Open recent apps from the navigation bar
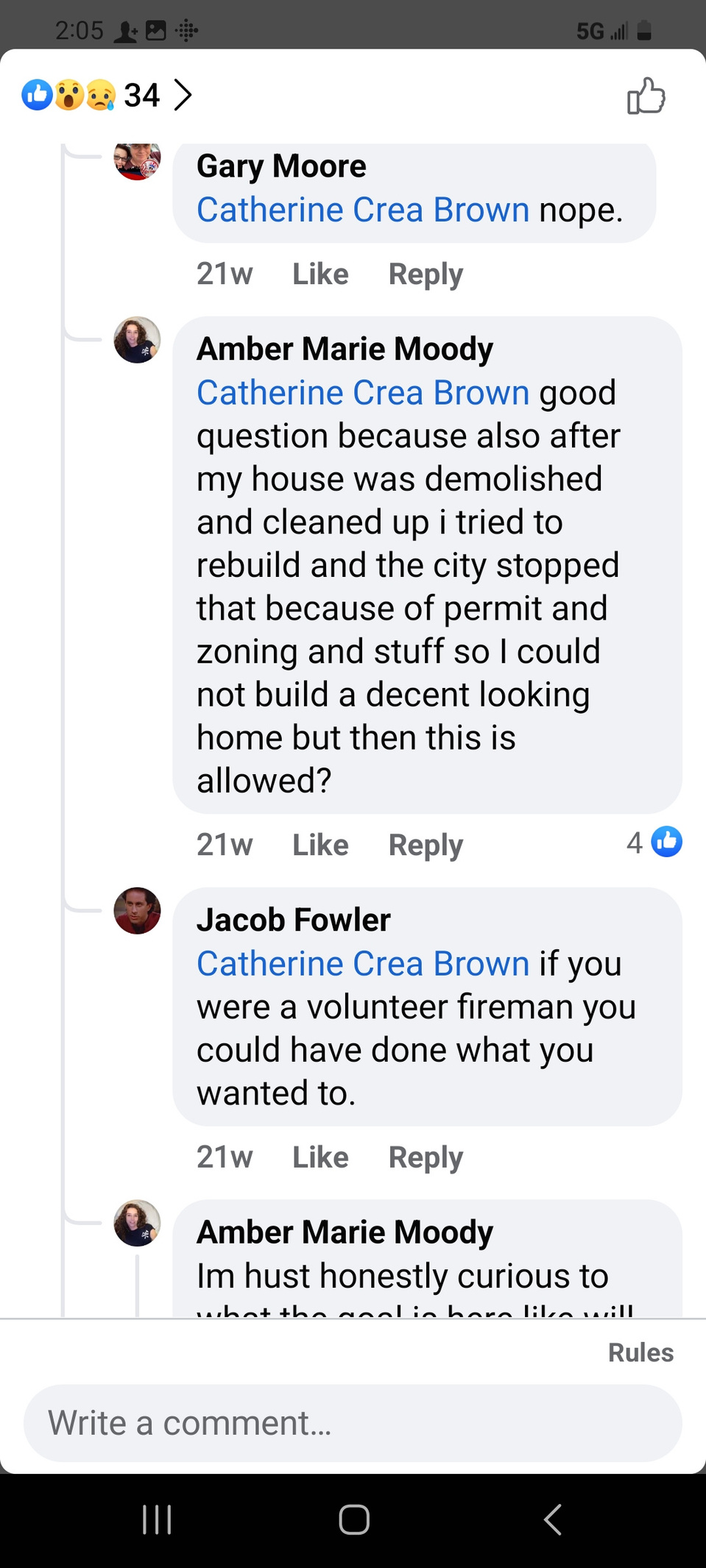This screenshot has width=706, height=1568. (157, 1519)
